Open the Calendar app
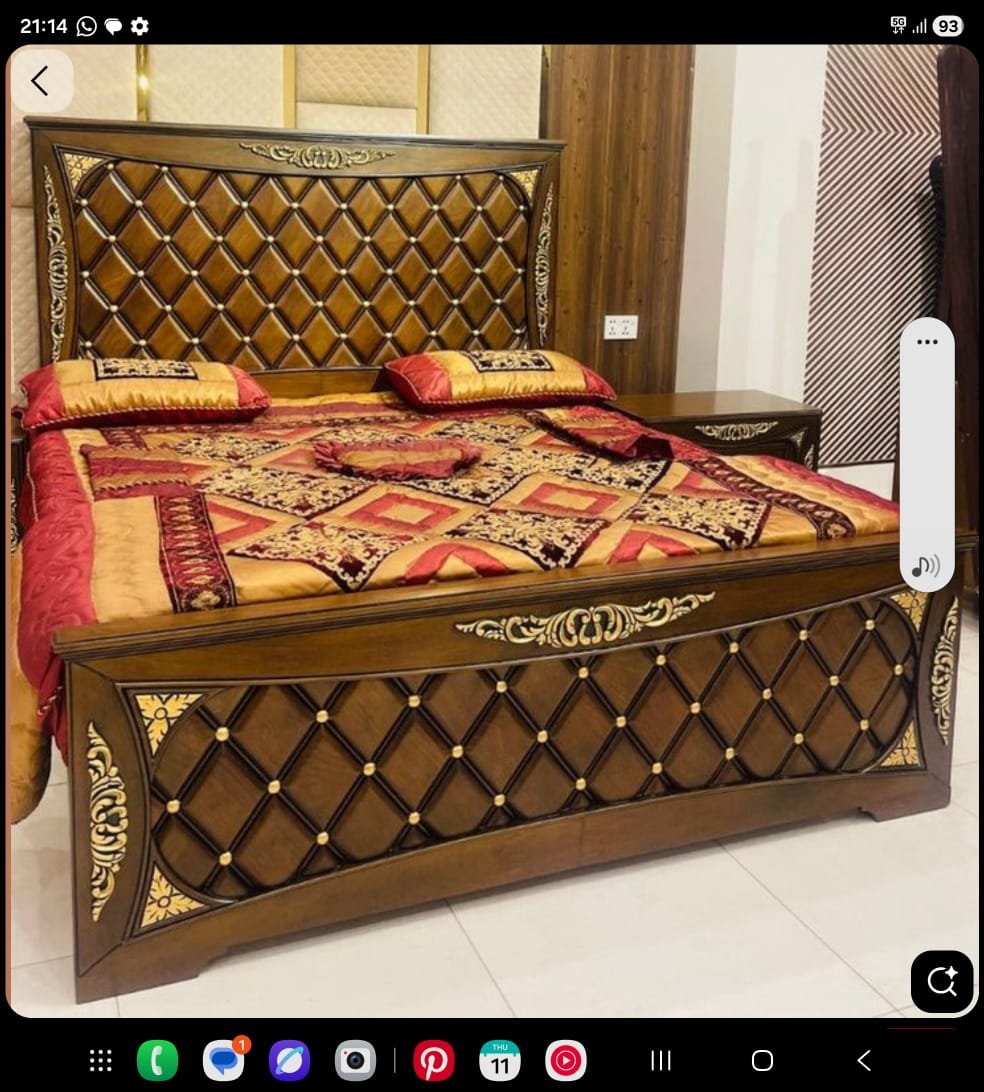Screen dimensions: 984x1092 [x=500, y=1061]
